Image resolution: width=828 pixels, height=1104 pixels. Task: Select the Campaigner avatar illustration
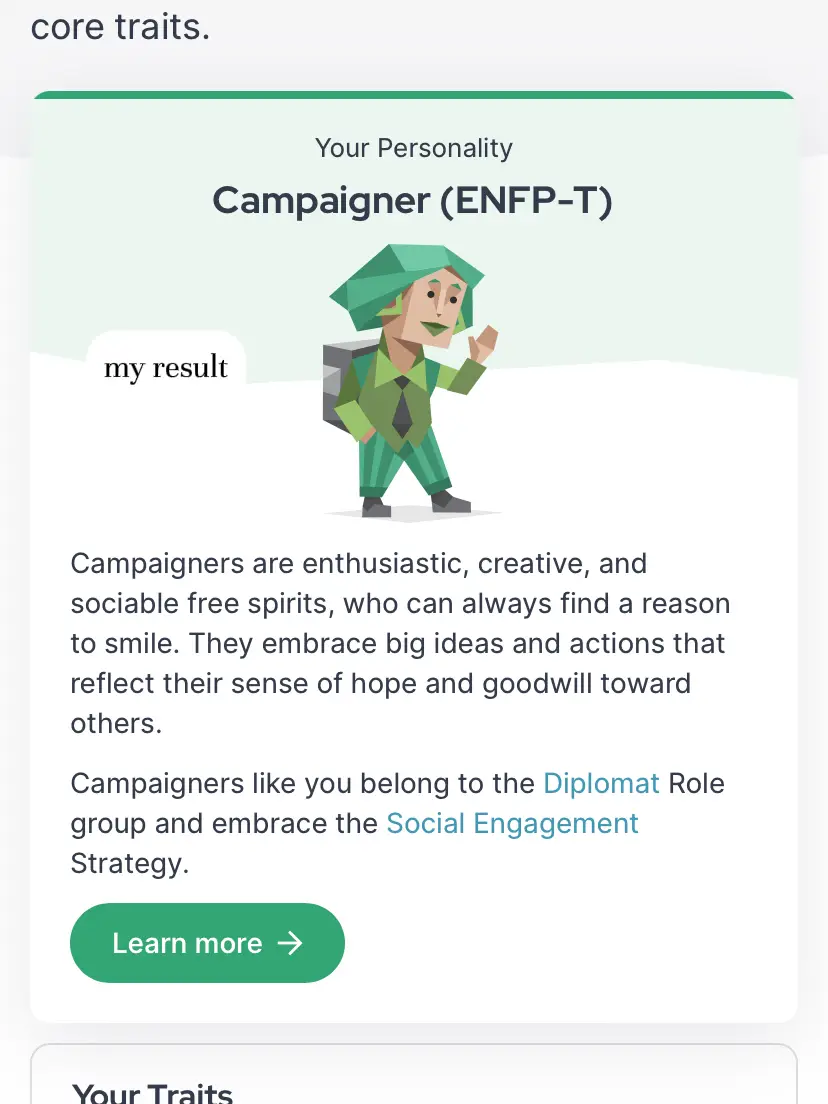[410, 380]
